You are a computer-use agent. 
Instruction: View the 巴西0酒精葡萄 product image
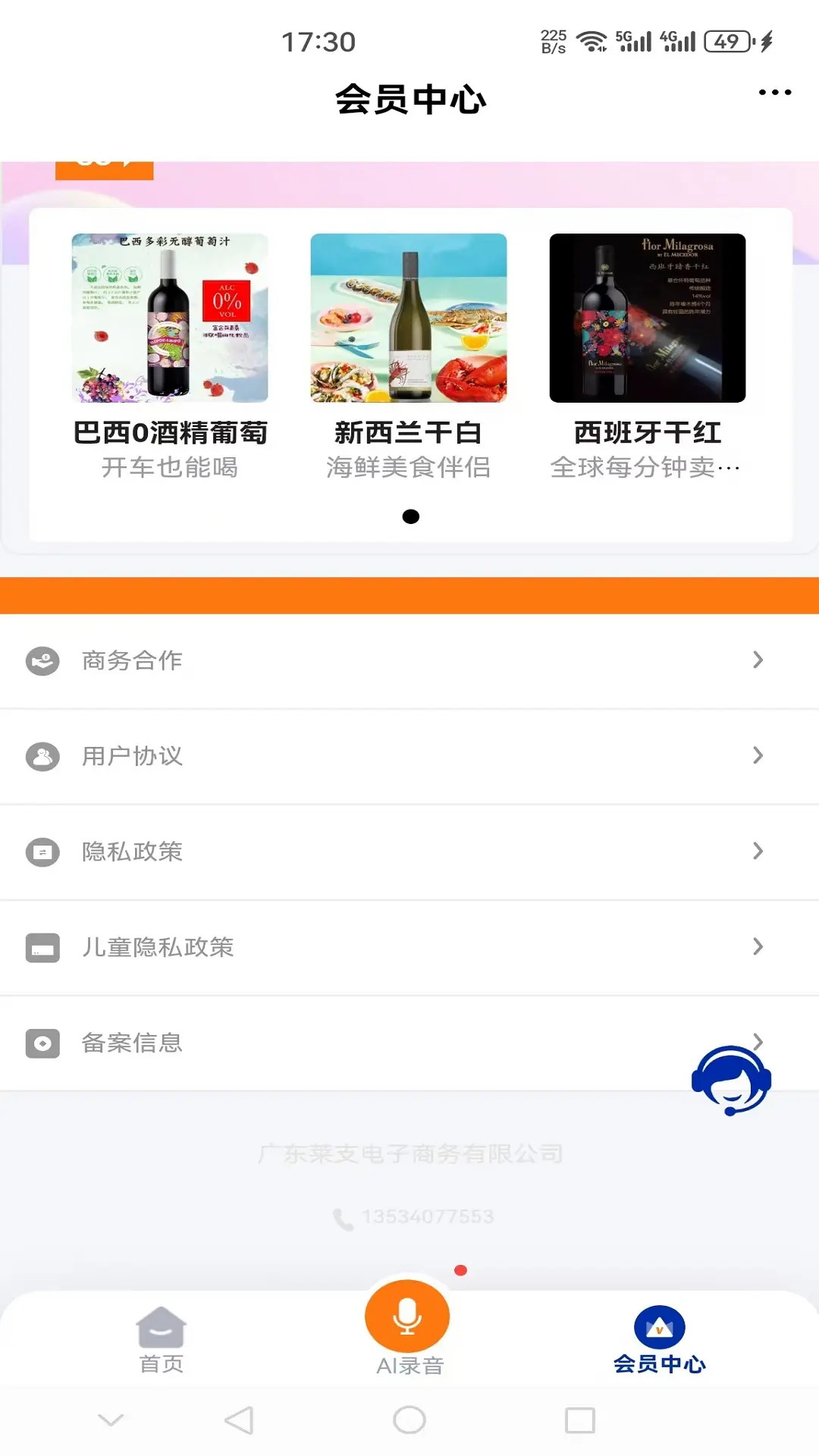tap(170, 318)
